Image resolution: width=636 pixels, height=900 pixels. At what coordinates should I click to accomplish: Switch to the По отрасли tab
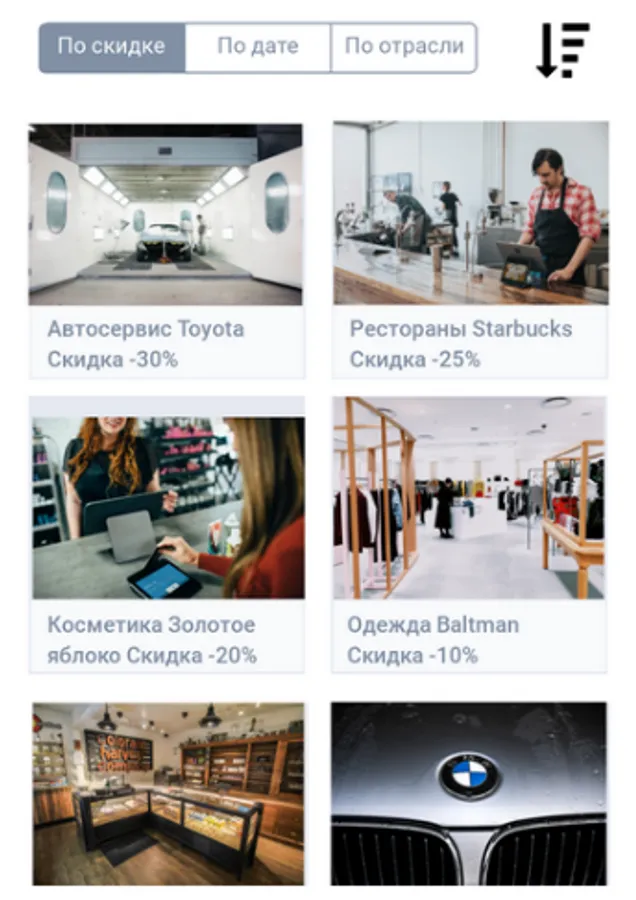pos(403,47)
